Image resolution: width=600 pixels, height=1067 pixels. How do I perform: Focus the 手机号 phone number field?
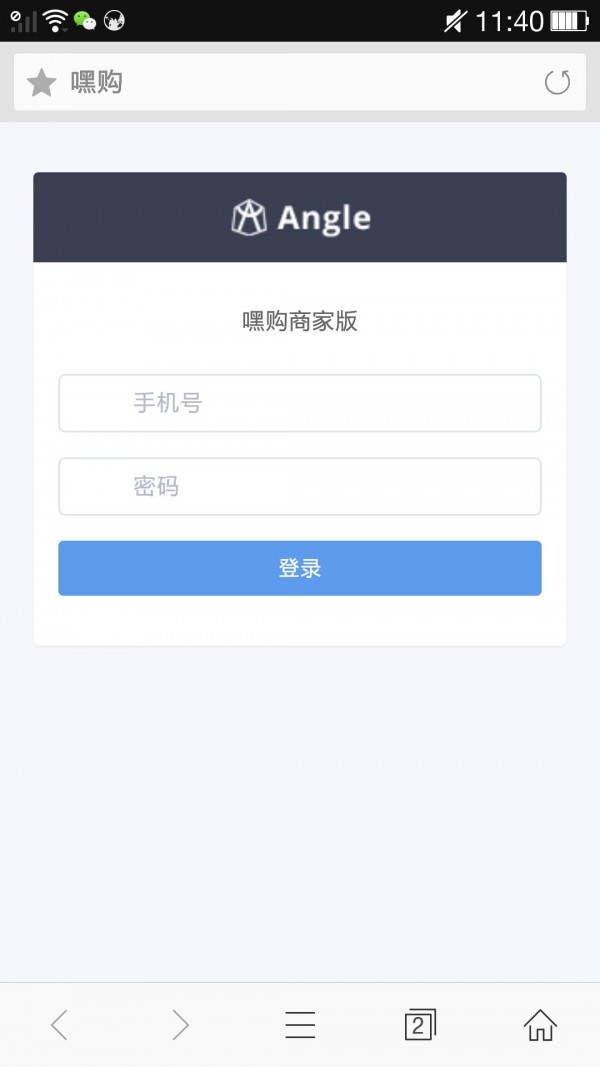coord(300,403)
